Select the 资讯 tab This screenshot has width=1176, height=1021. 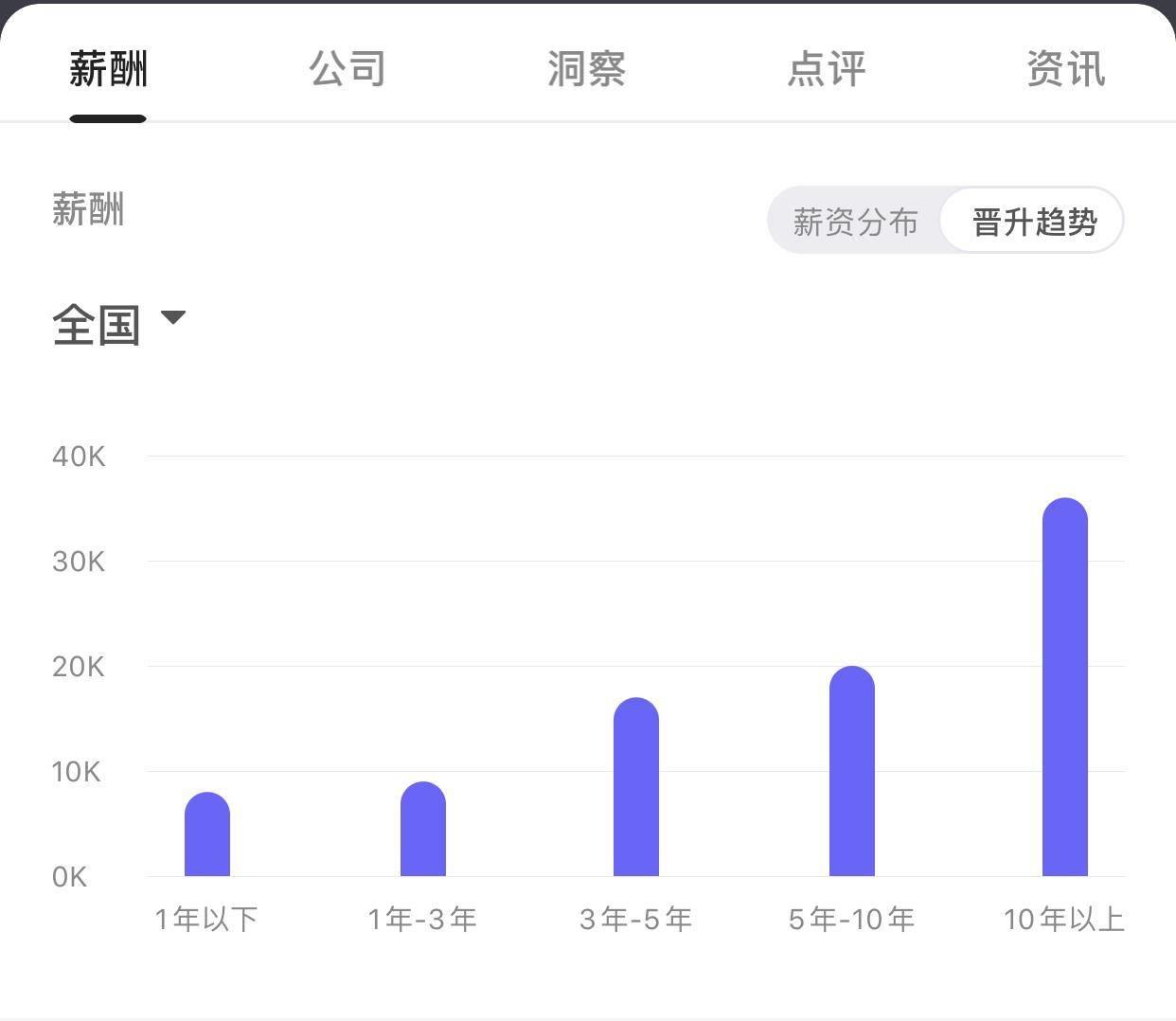1065,69
